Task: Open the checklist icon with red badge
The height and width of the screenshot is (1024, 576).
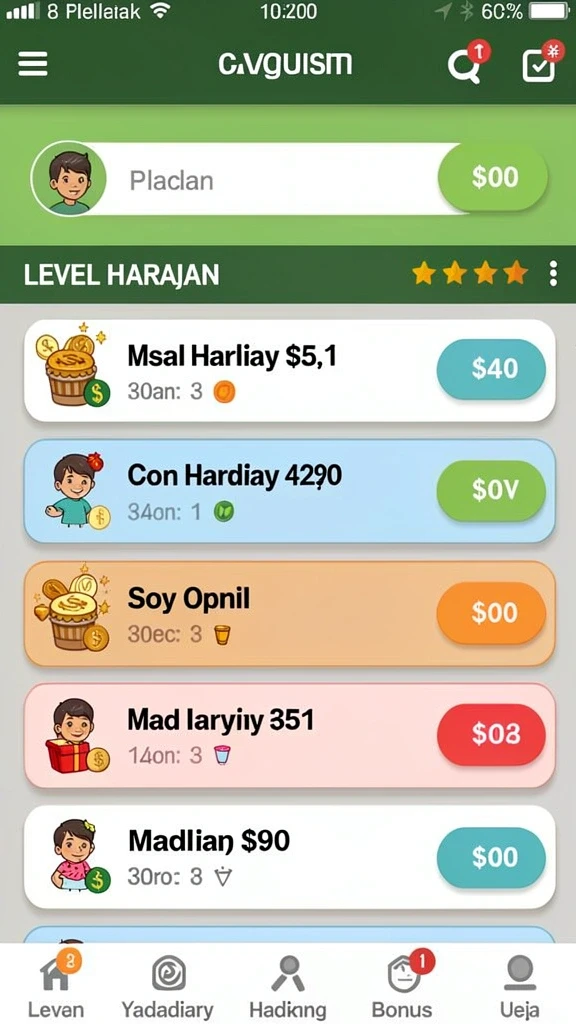Action: pos(541,63)
